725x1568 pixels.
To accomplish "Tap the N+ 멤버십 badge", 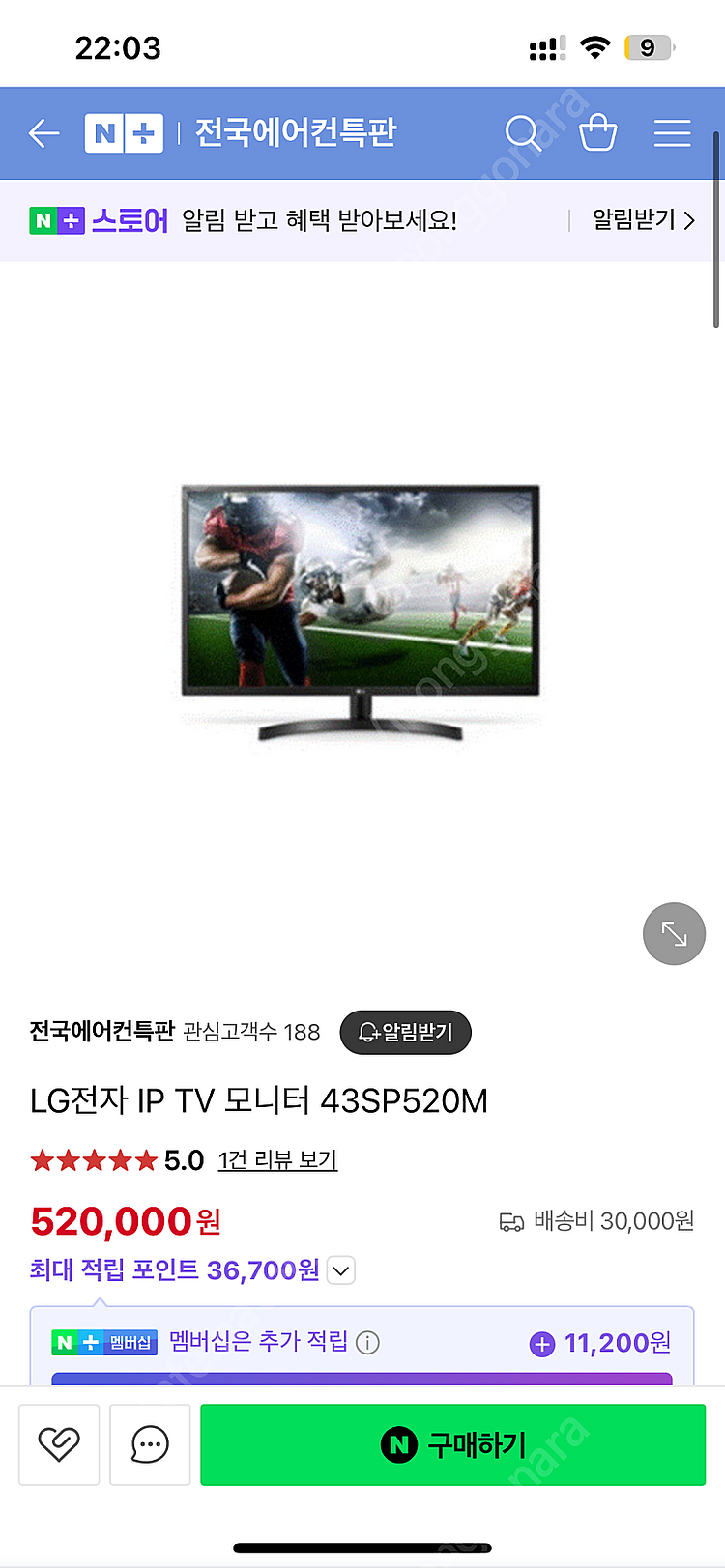I will click(x=104, y=1342).
